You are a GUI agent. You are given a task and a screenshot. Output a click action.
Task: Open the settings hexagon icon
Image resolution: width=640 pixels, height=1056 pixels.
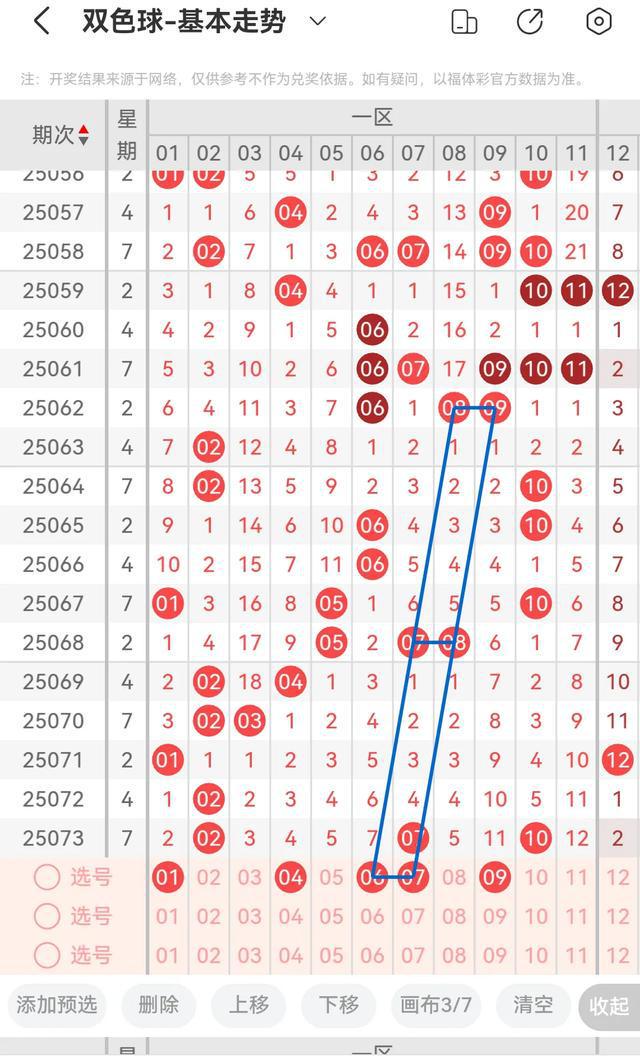click(x=598, y=22)
